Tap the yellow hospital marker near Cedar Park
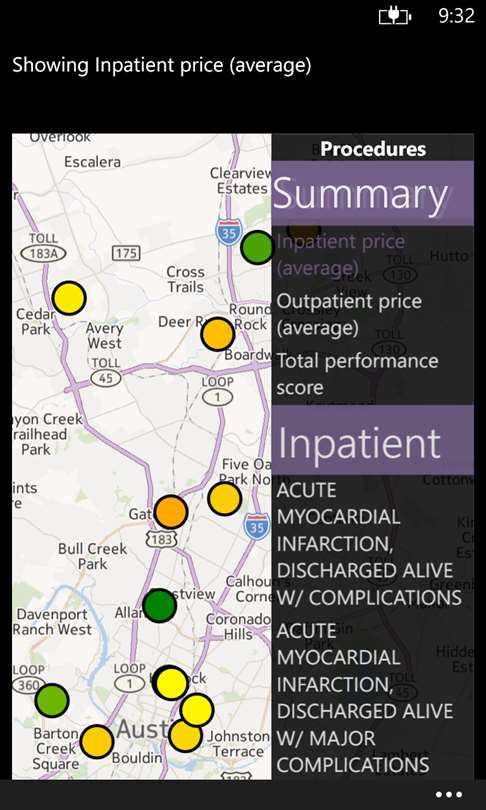 [69, 298]
